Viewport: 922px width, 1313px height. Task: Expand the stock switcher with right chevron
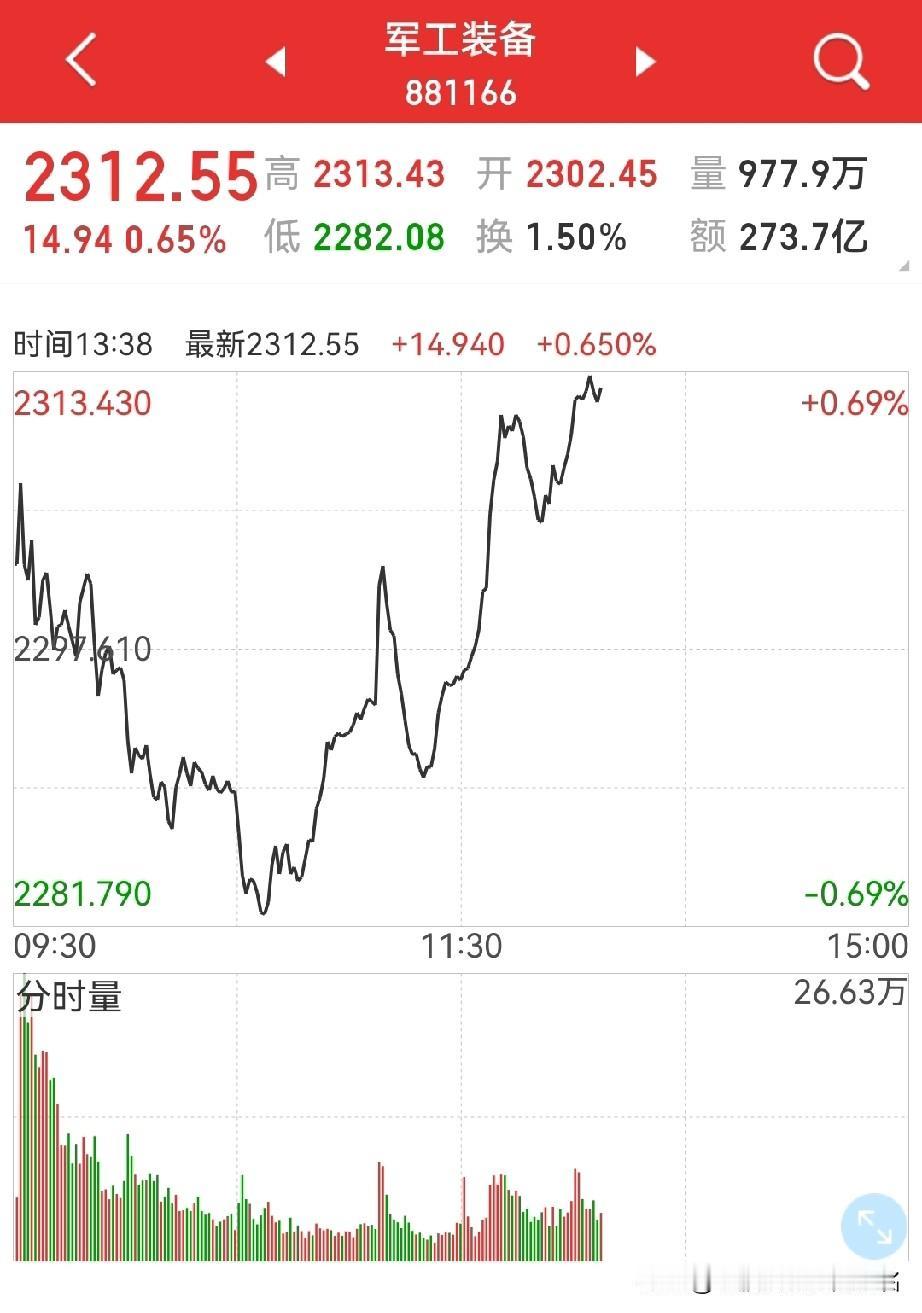pyautogui.click(x=645, y=62)
